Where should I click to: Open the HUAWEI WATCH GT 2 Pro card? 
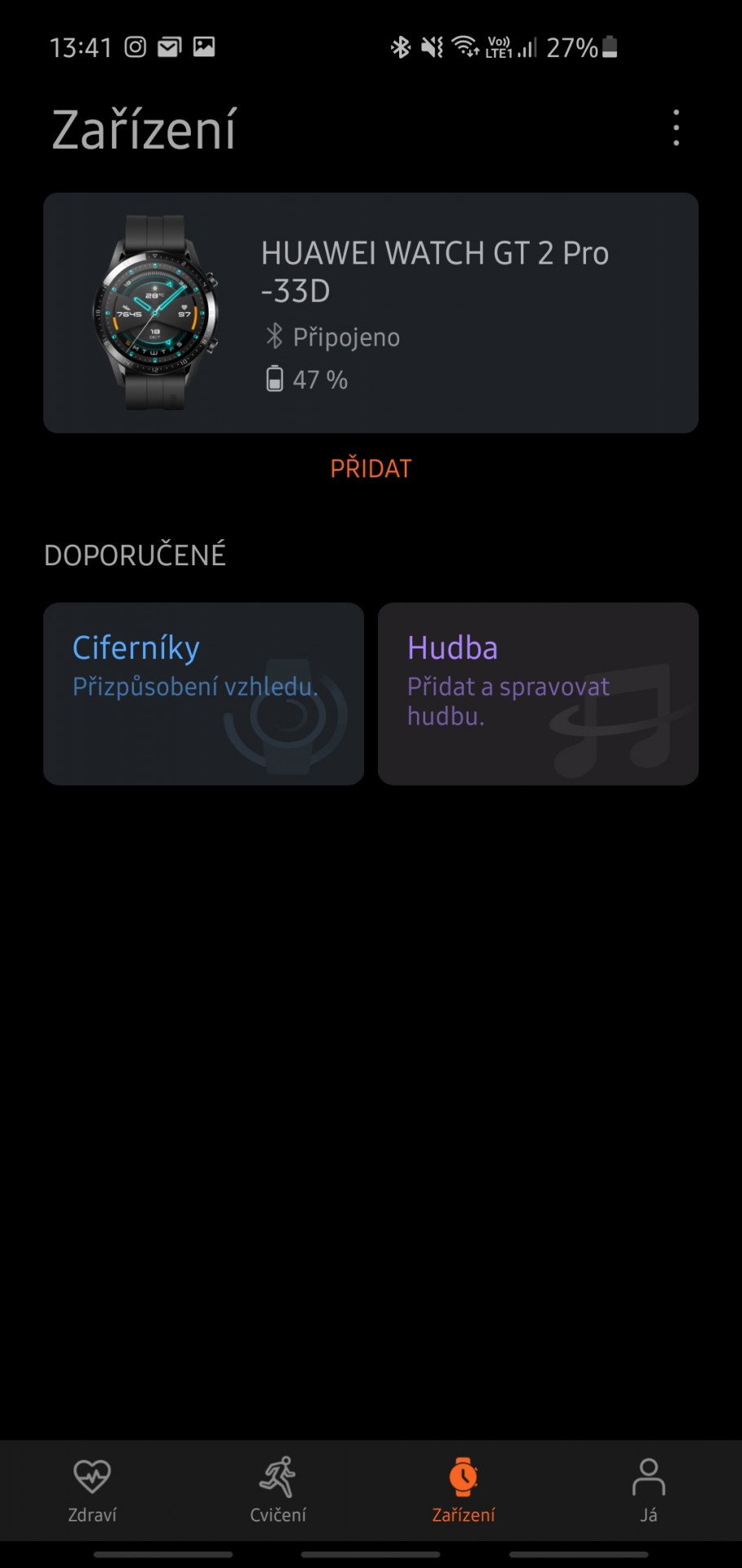371,313
